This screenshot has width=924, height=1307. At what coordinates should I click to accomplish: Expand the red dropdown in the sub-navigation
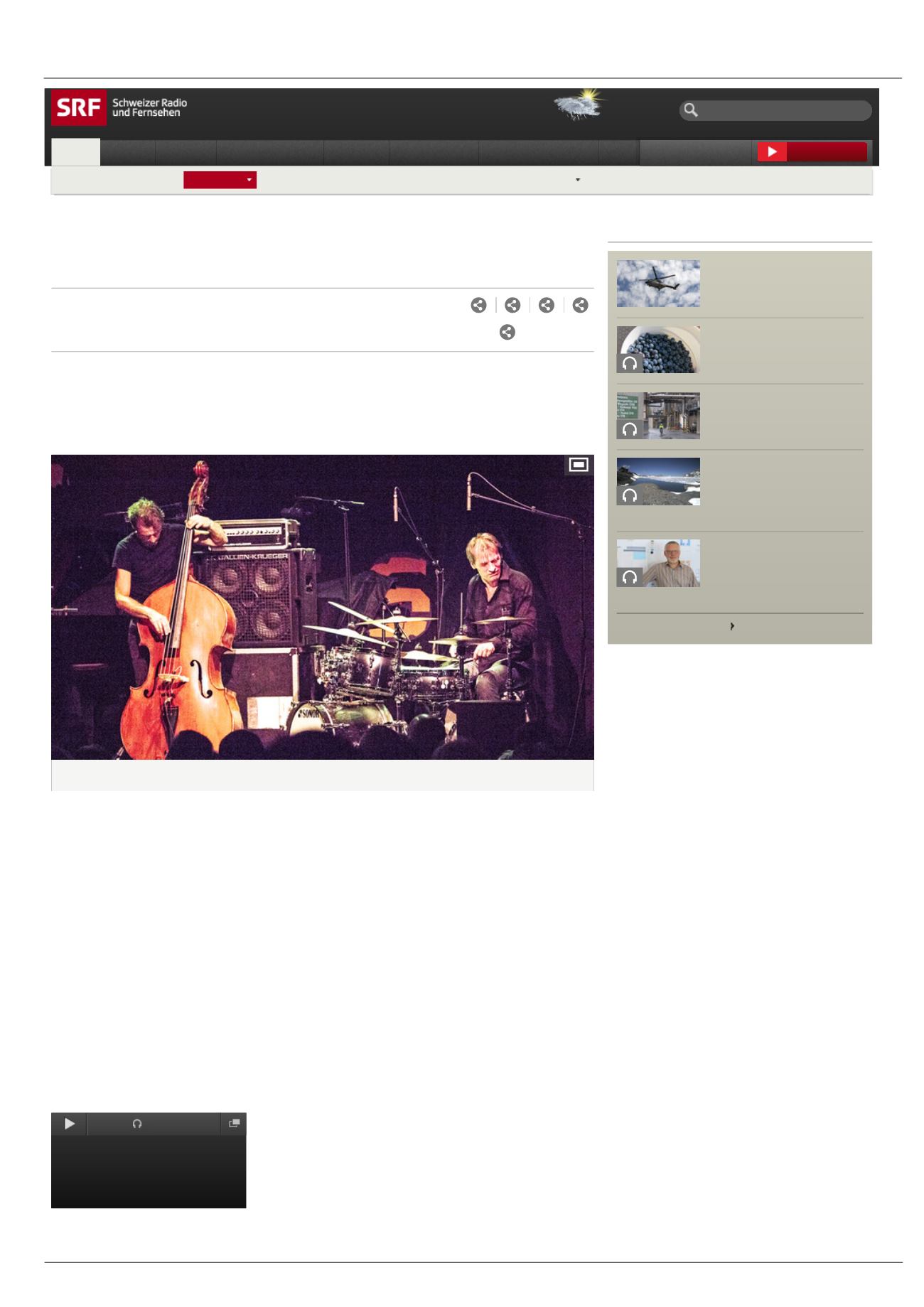[220, 180]
